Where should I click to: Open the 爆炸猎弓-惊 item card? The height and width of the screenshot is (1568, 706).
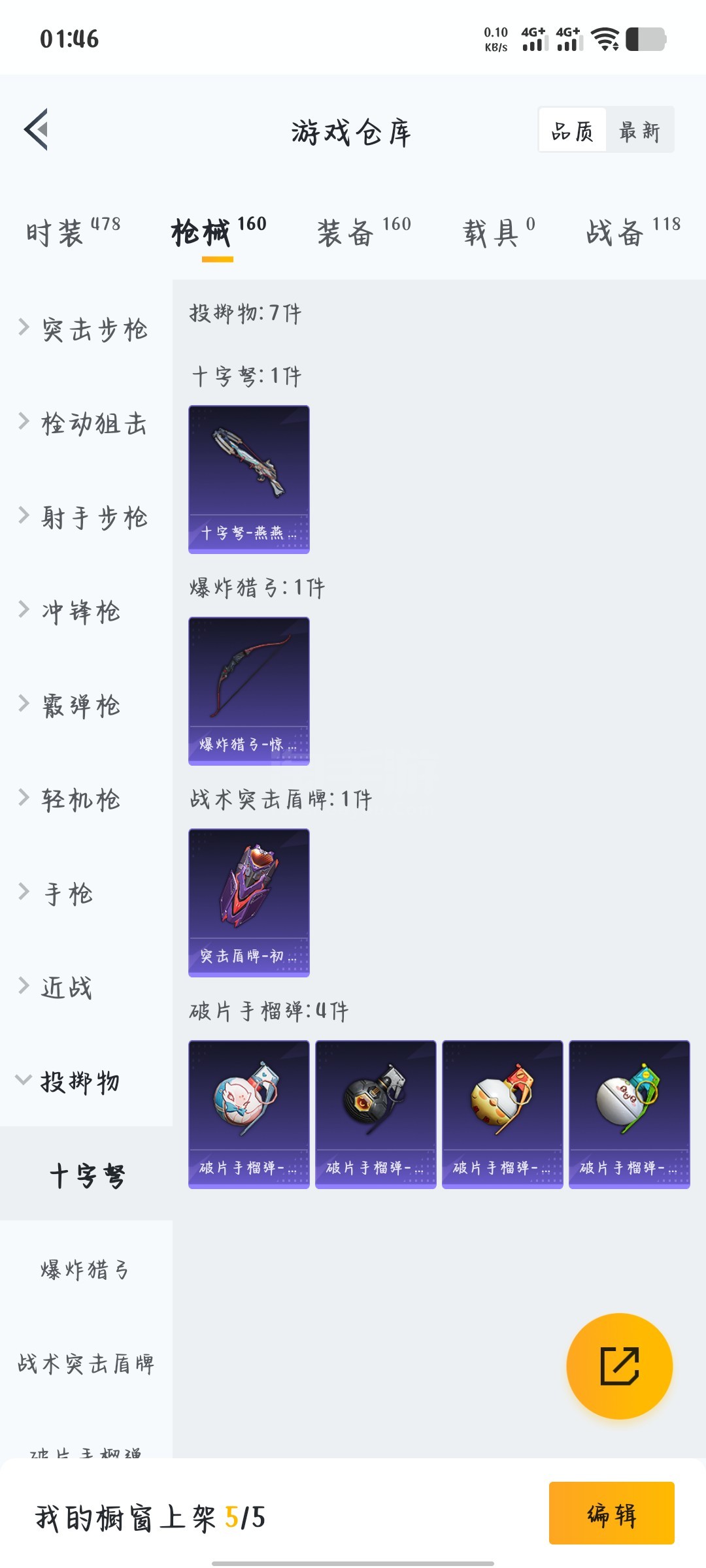click(x=249, y=691)
